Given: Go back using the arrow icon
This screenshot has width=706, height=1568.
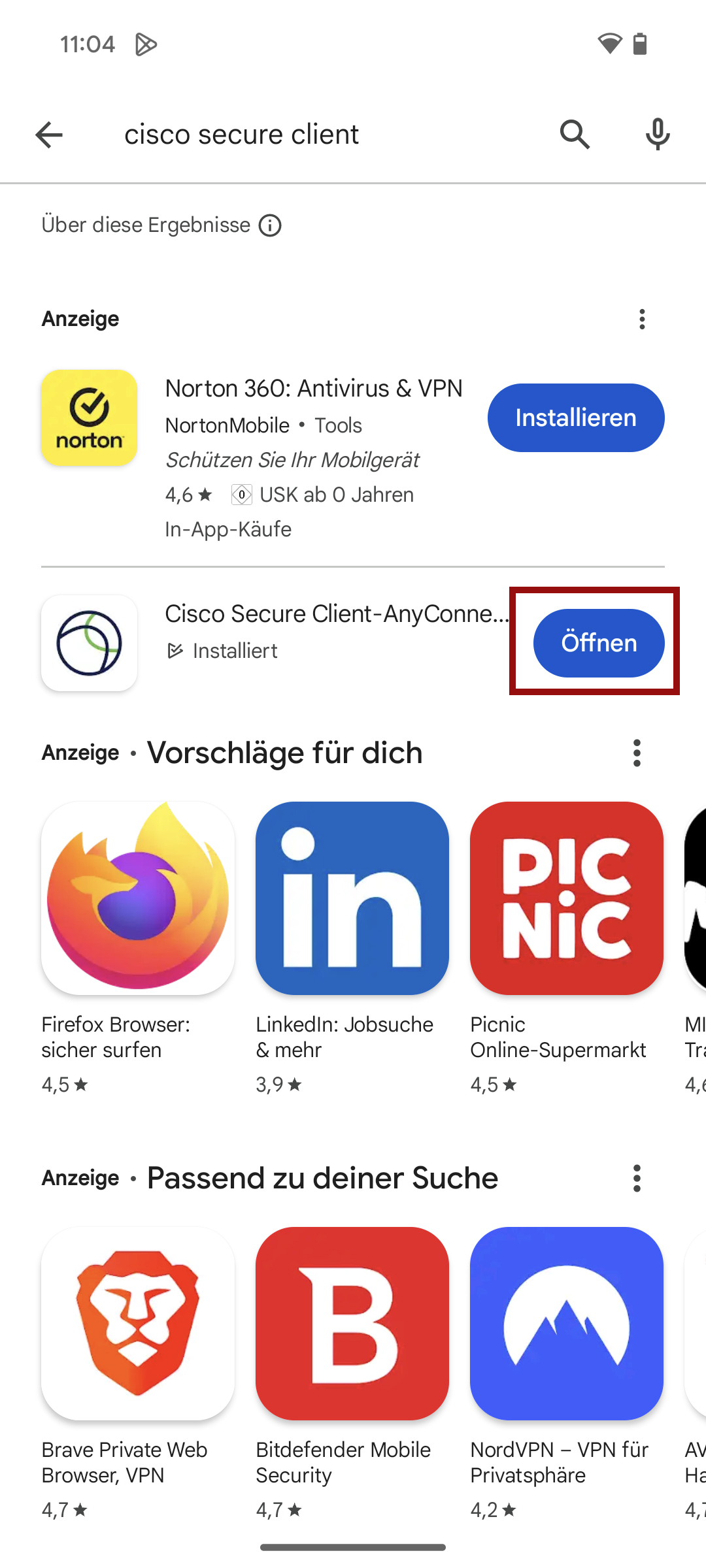Looking at the screenshot, I should 49,135.
